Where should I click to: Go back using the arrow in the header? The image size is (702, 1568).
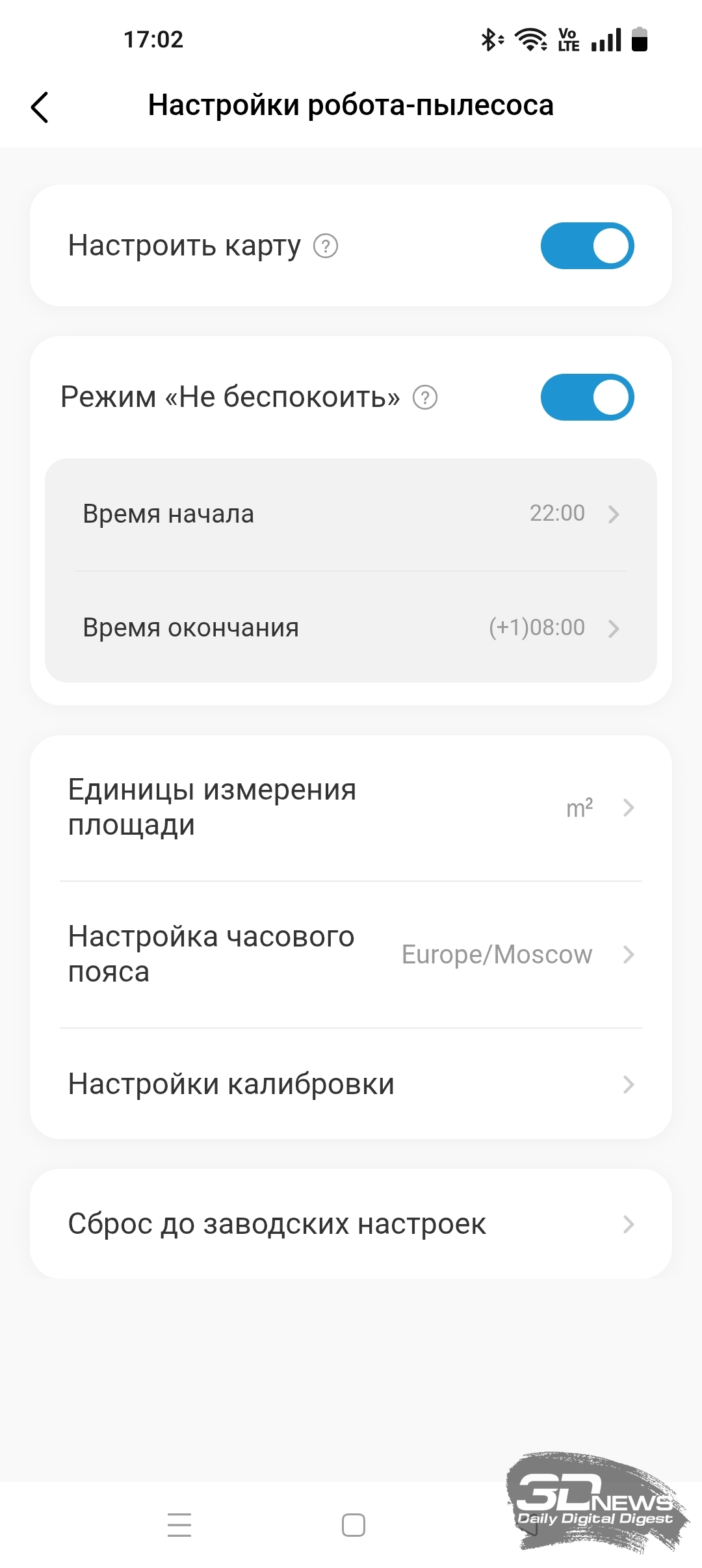tap(40, 107)
